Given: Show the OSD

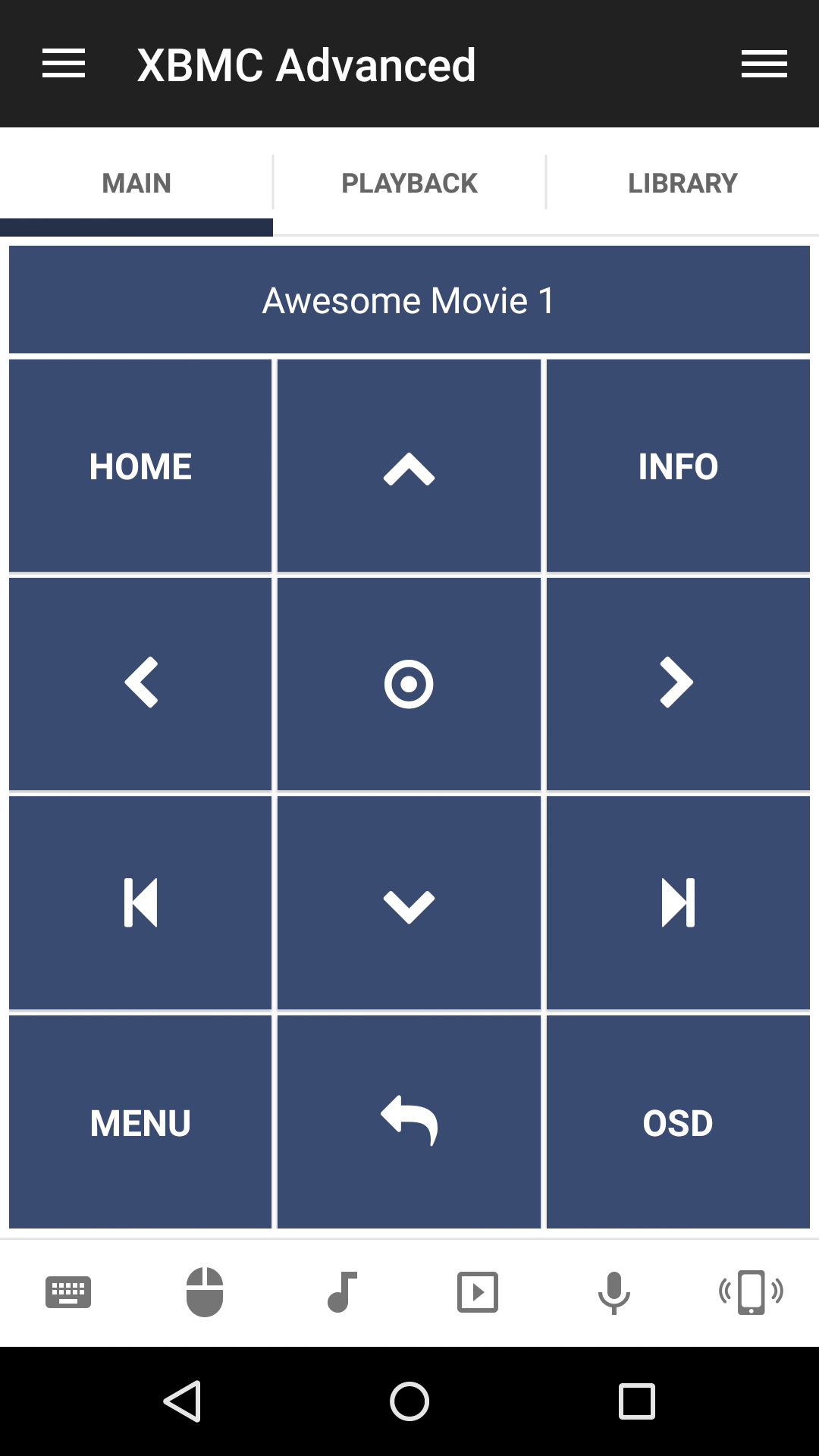Looking at the screenshot, I should 678,1122.
